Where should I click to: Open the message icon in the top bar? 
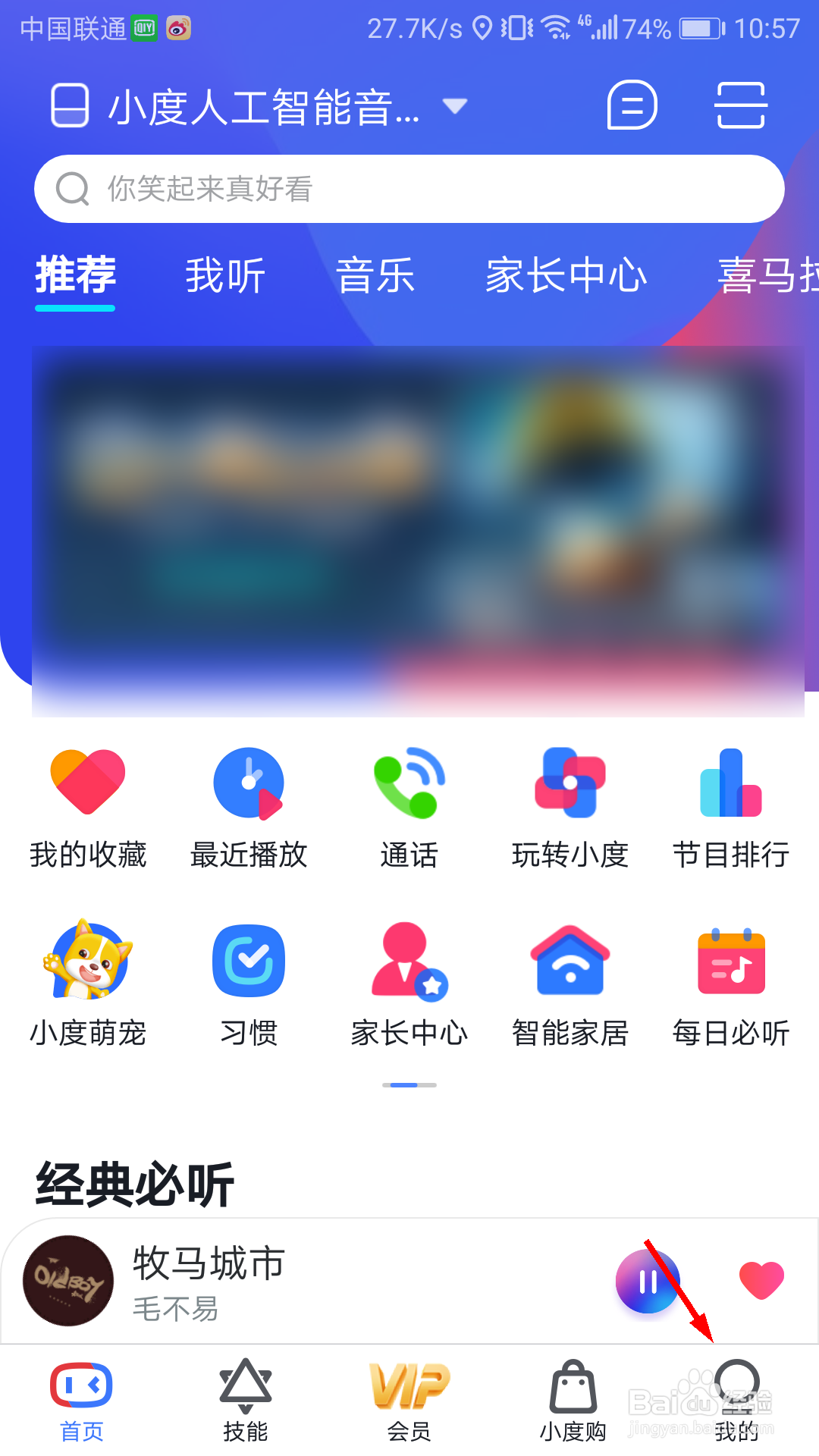632,106
